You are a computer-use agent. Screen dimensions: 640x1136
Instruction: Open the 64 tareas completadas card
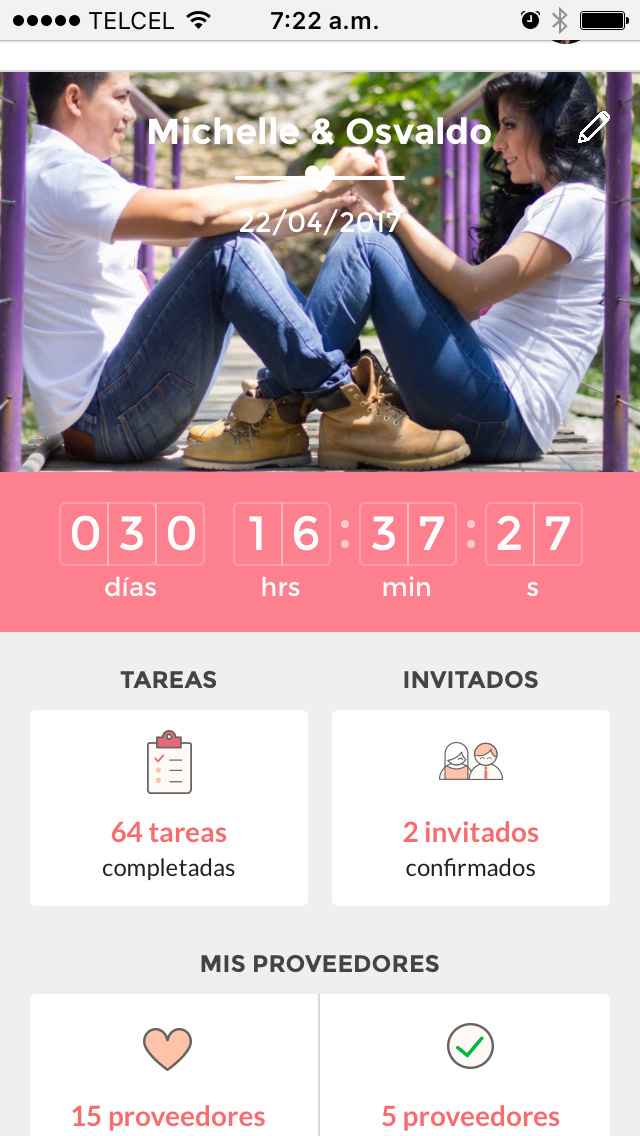point(169,808)
